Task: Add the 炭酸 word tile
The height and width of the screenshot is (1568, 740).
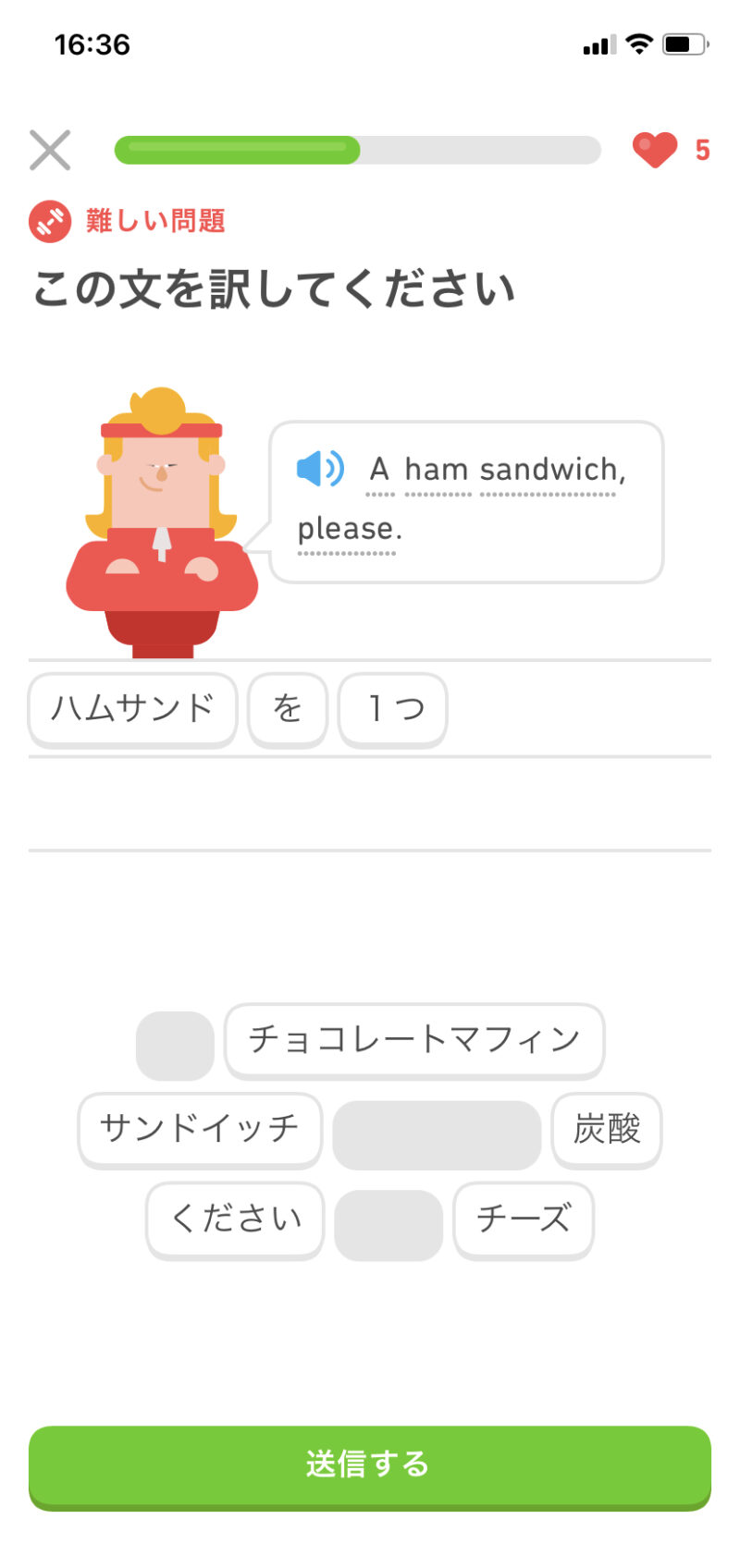Action: coord(607,1129)
